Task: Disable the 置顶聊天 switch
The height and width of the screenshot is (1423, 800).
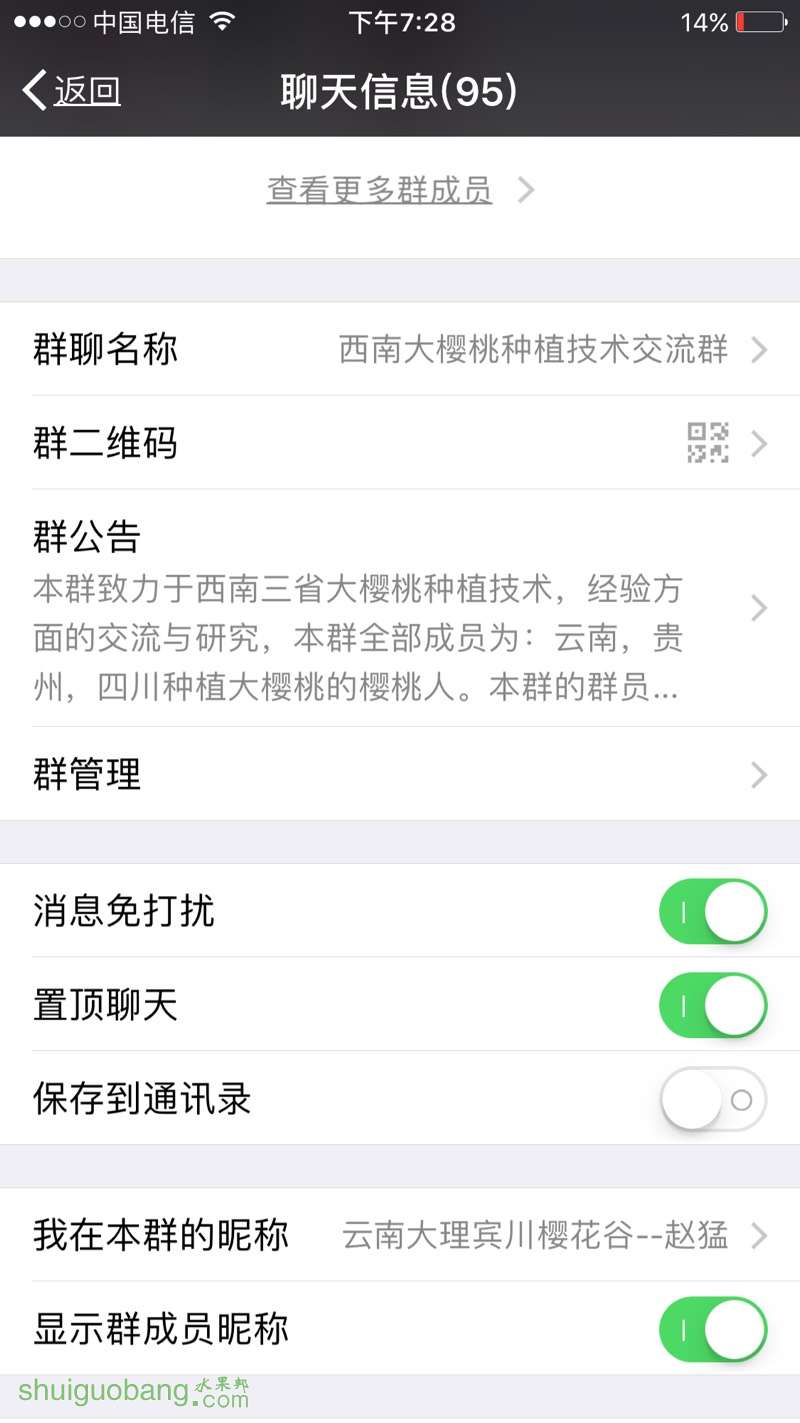Action: coord(712,1005)
